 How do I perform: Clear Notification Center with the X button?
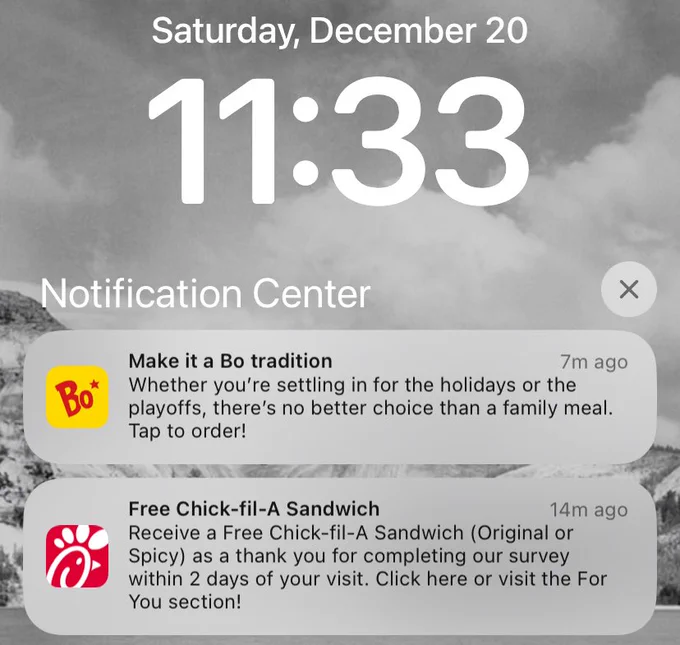point(629,289)
